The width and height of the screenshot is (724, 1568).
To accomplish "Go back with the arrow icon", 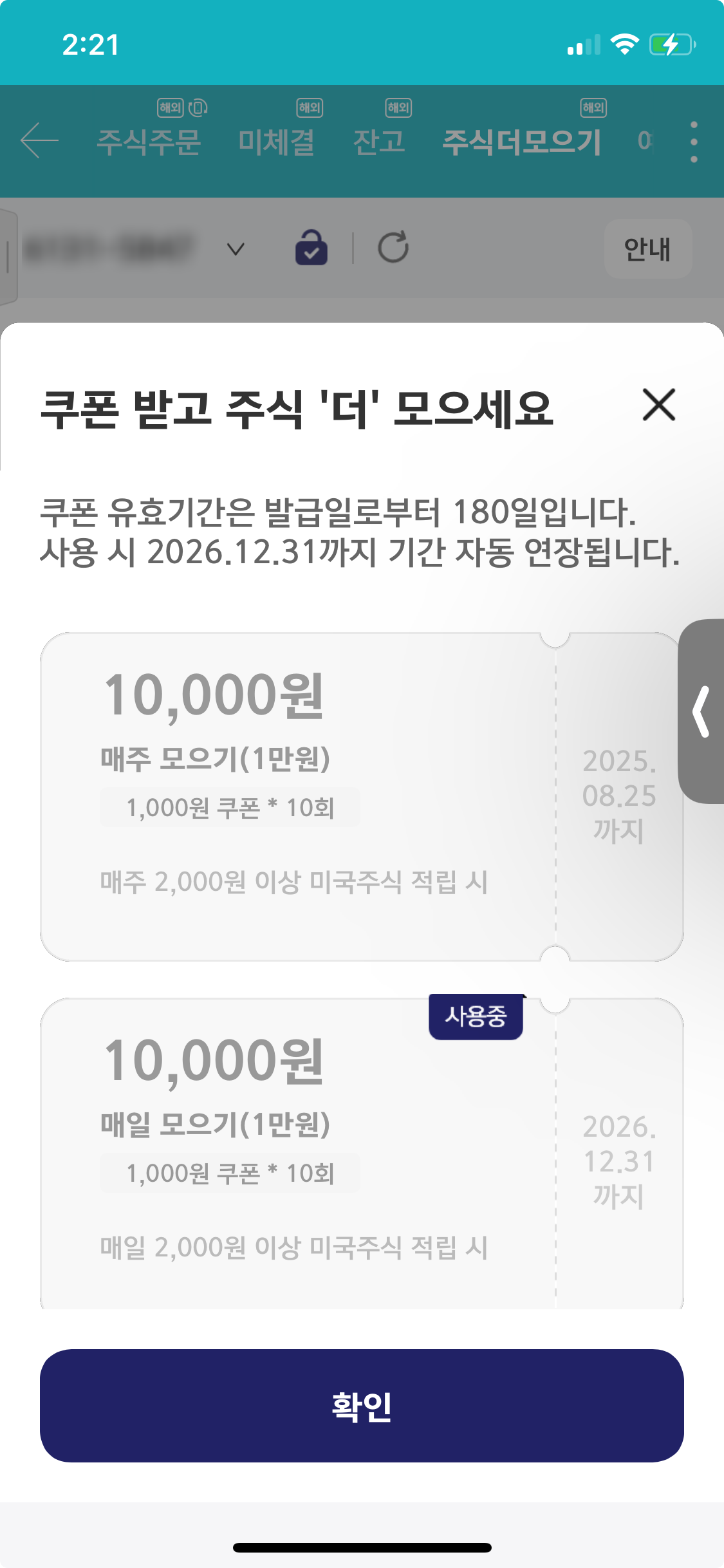I will click(x=39, y=140).
